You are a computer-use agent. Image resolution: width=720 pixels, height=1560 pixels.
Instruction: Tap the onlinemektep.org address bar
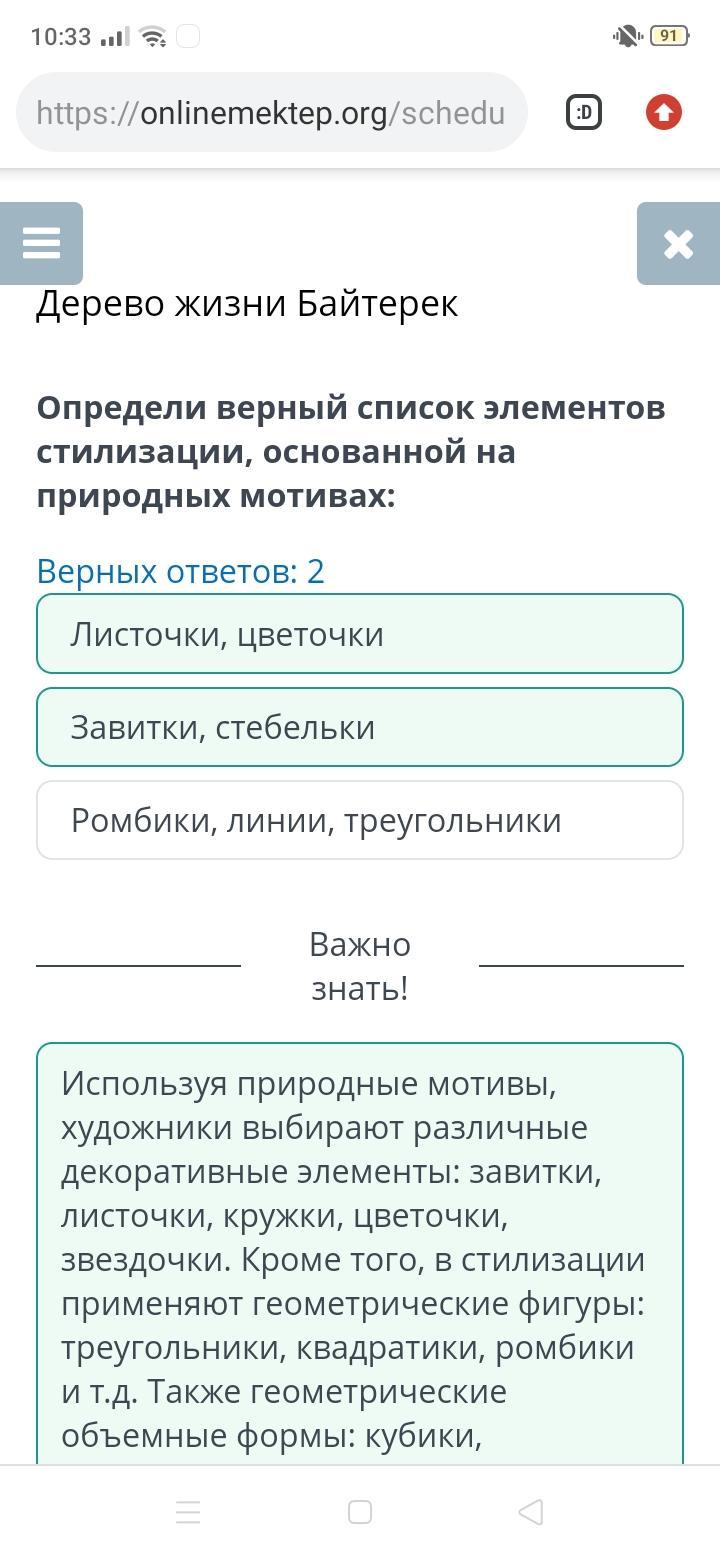point(271,113)
